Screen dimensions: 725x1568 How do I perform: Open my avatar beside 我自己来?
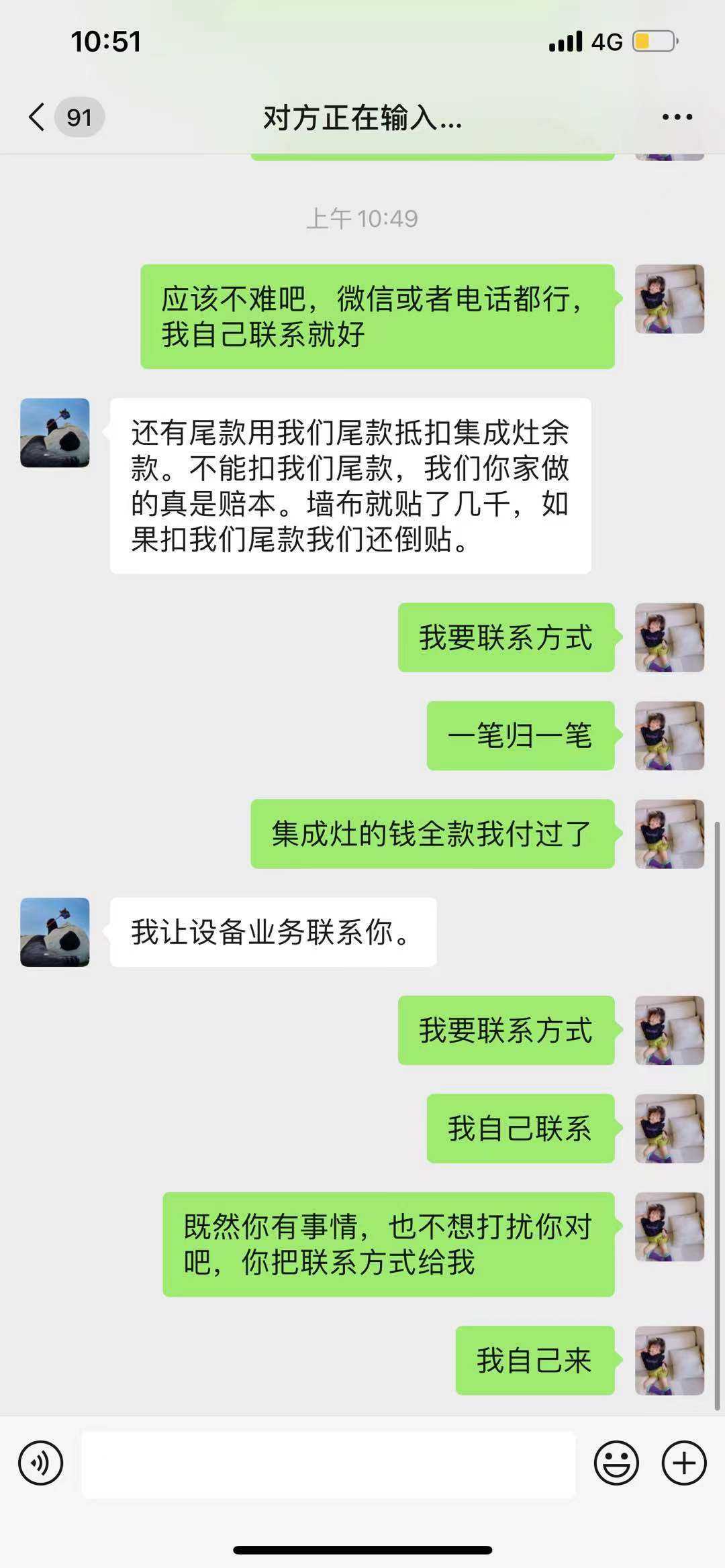[669, 1360]
